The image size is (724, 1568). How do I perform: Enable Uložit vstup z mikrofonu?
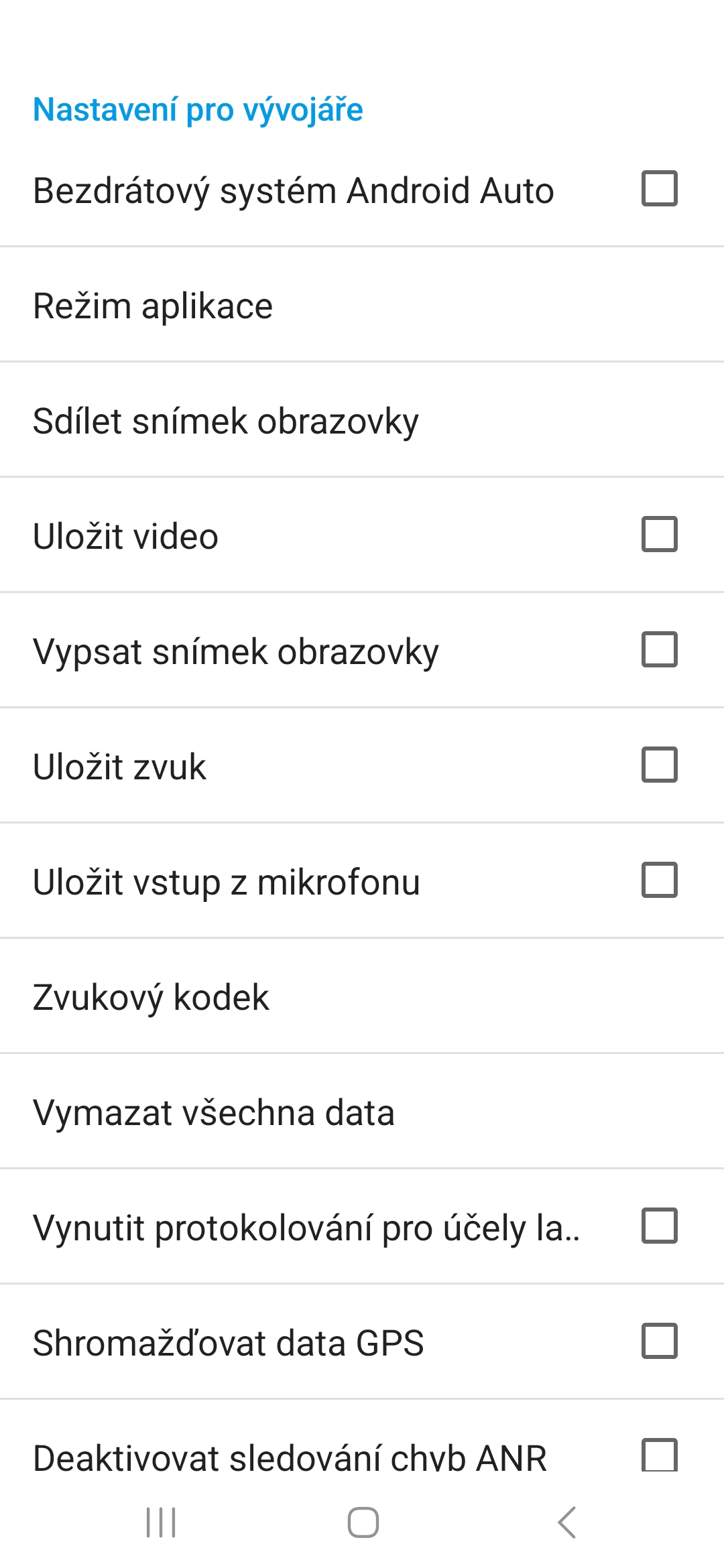coord(659,880)
